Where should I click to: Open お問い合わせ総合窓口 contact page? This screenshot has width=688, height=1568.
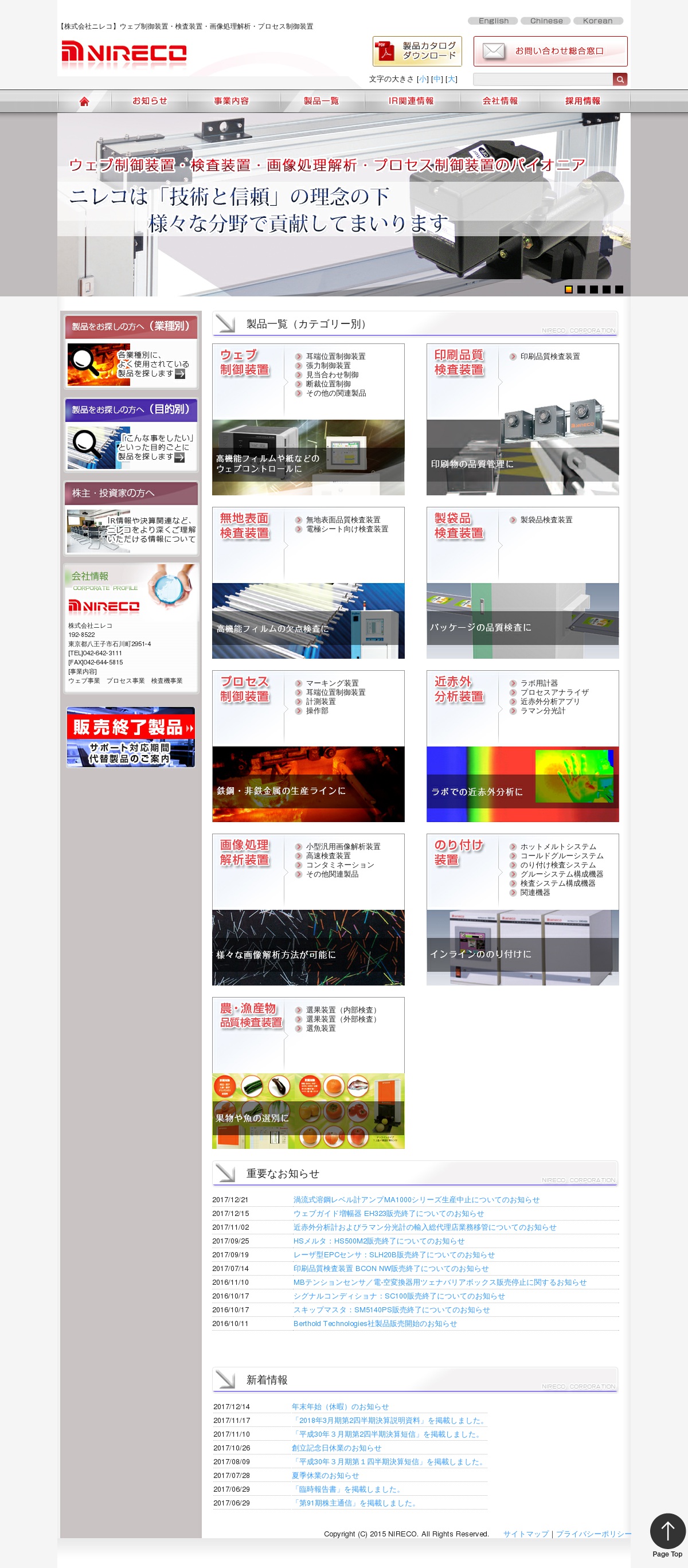550,51
